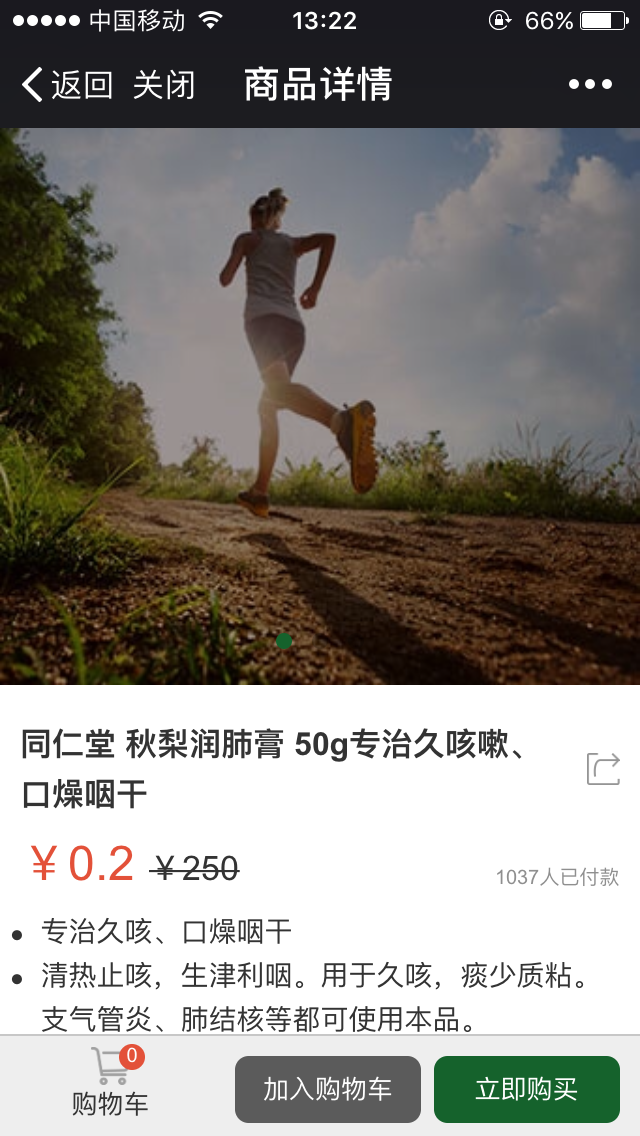Close the page via 关闭
The width and height of the screenshot is (640, 1136).
164,86
